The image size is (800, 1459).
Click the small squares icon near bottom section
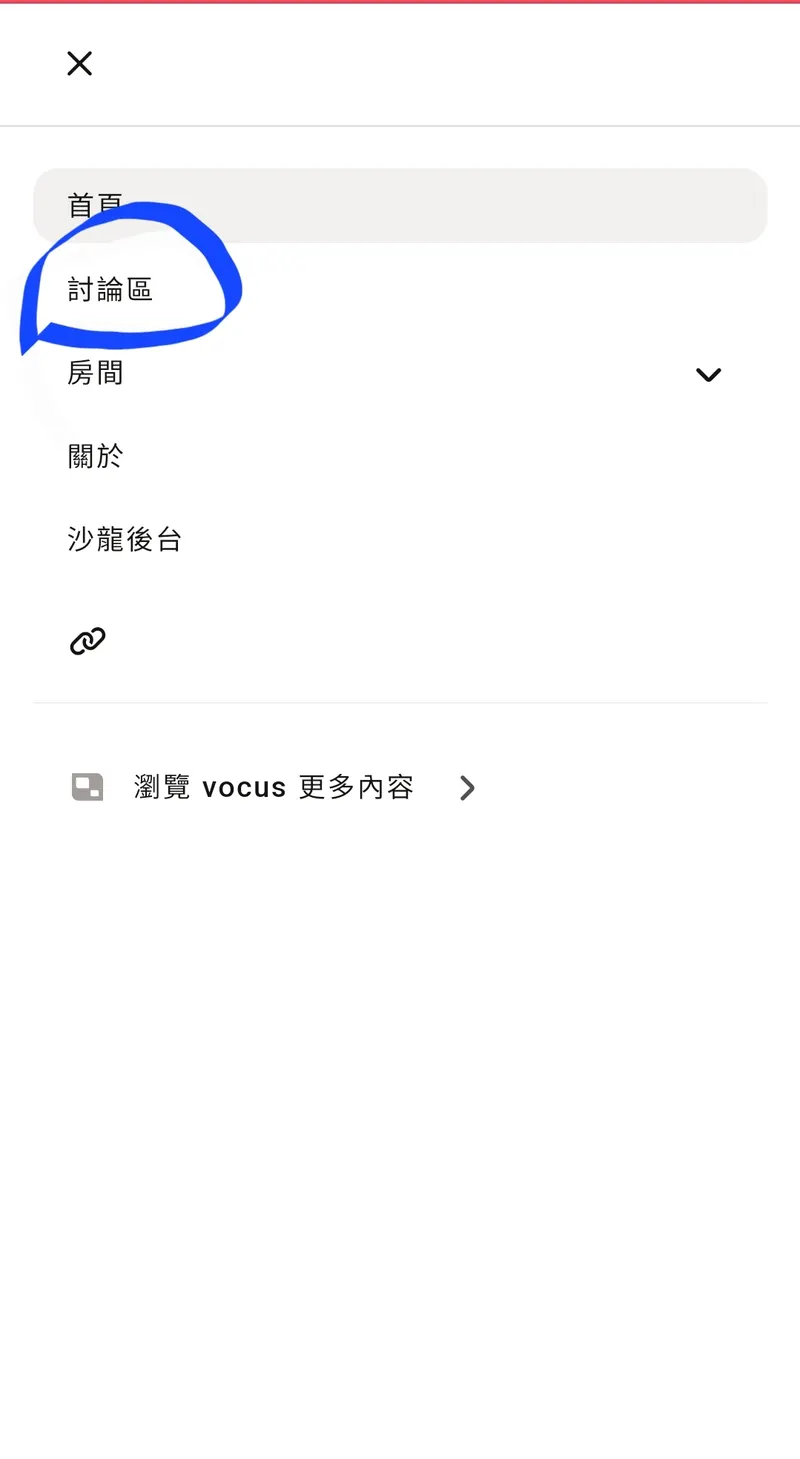point(87,787)
